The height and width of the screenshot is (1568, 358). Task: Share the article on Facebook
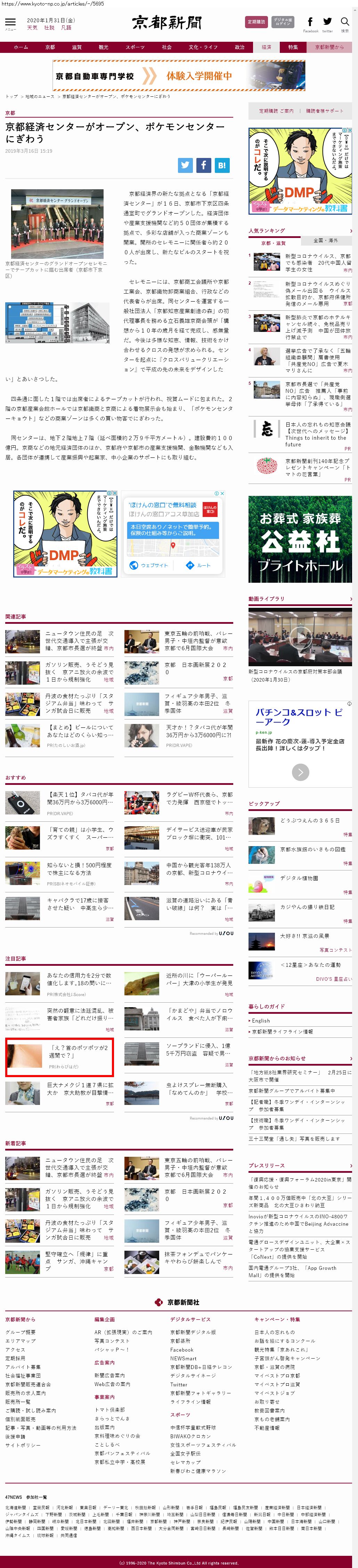point(204,164)
